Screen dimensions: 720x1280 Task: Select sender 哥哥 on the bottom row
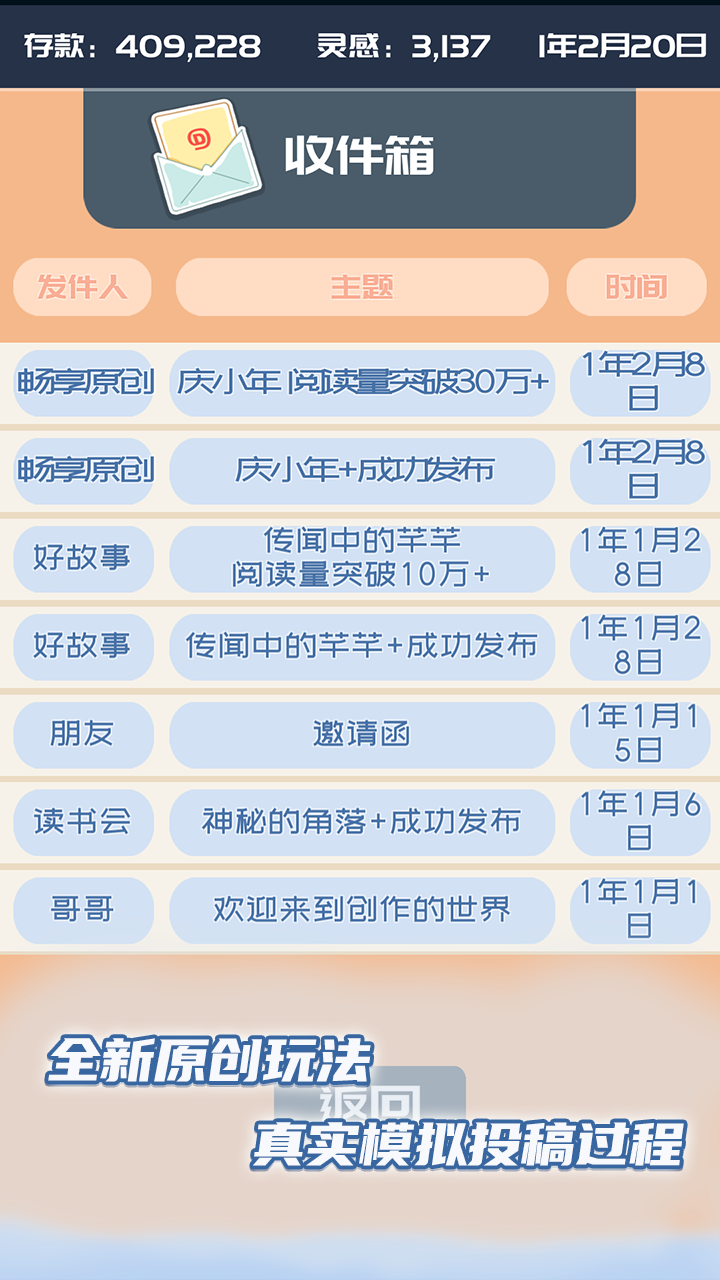pos(83,910)
